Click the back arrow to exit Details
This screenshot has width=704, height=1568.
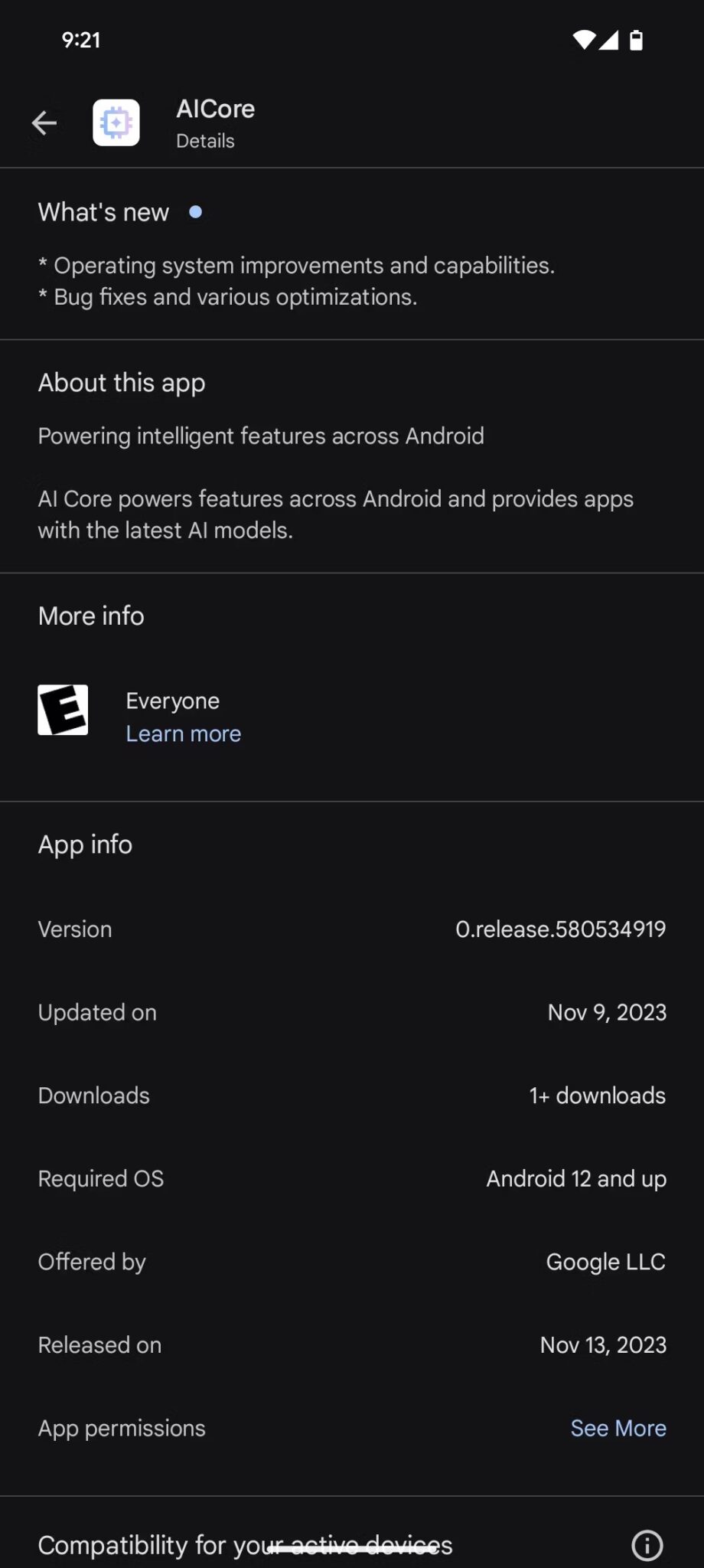tap(44, 122)
